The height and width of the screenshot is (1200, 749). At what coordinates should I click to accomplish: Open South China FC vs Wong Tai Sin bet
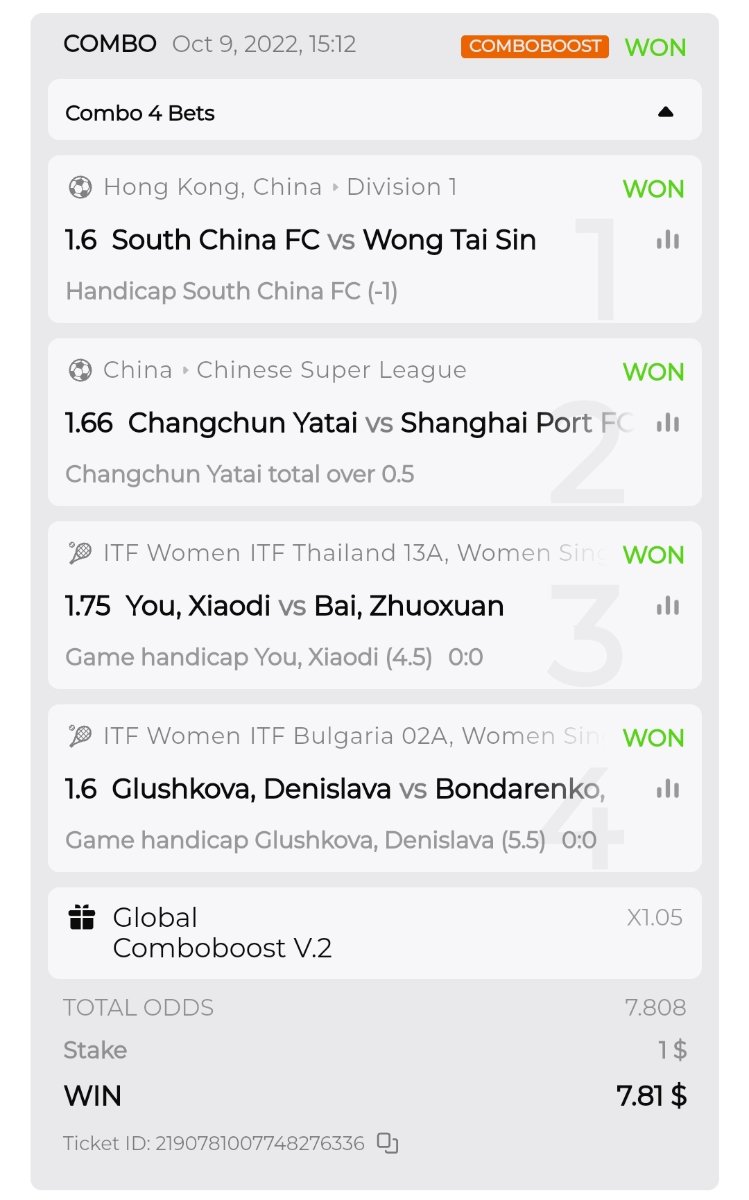[x=324, y=240]
